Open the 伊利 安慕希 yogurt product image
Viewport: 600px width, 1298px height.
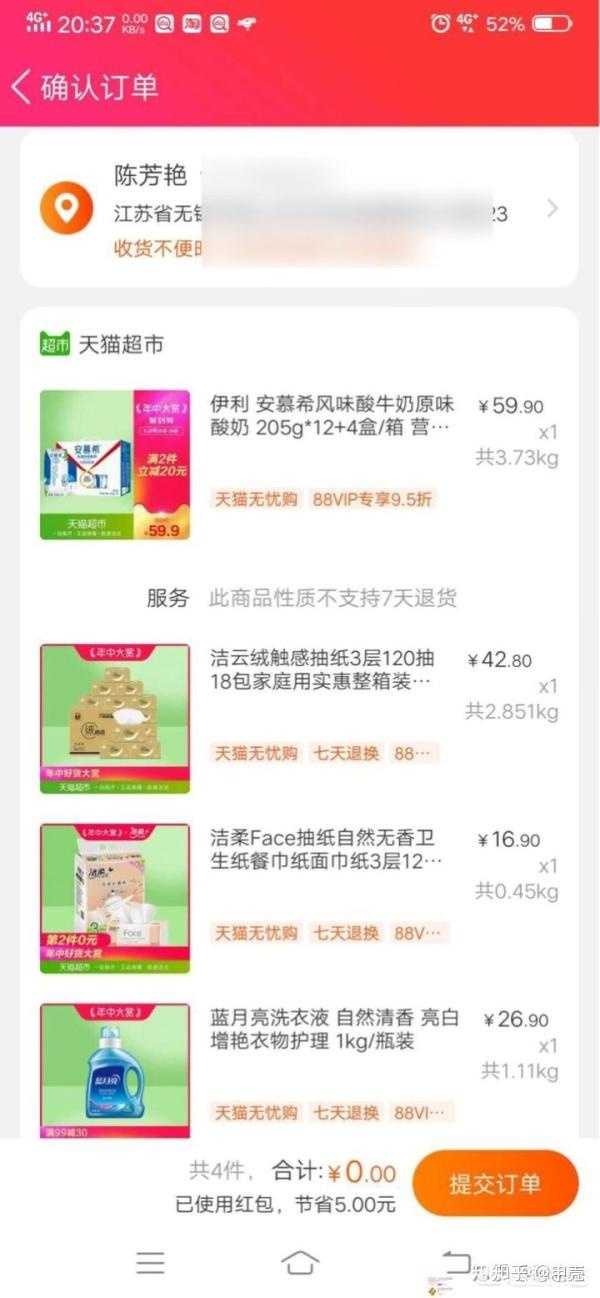[115, 465]
